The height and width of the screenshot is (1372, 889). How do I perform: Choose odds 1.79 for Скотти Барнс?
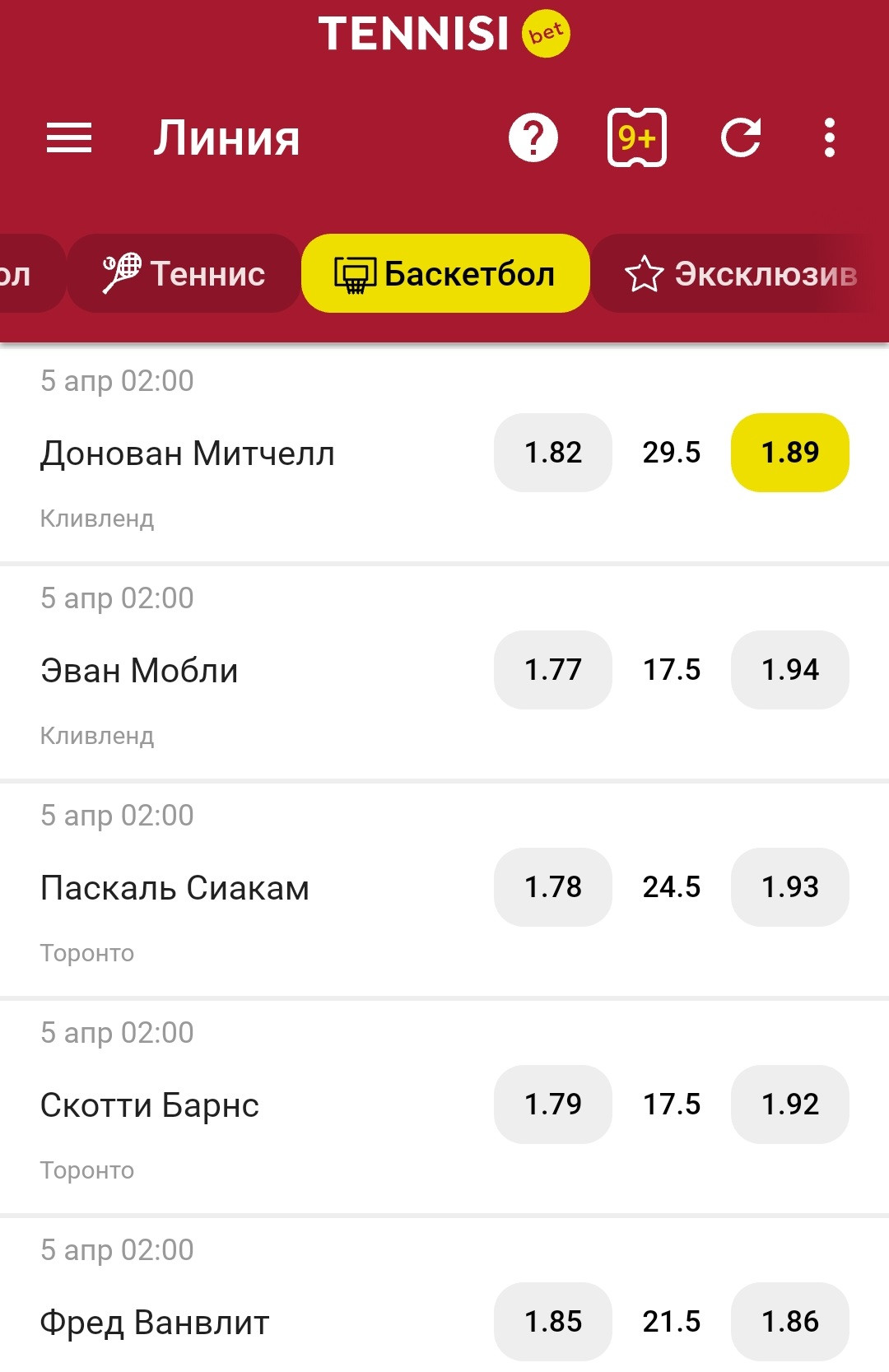click(553, 1105)
